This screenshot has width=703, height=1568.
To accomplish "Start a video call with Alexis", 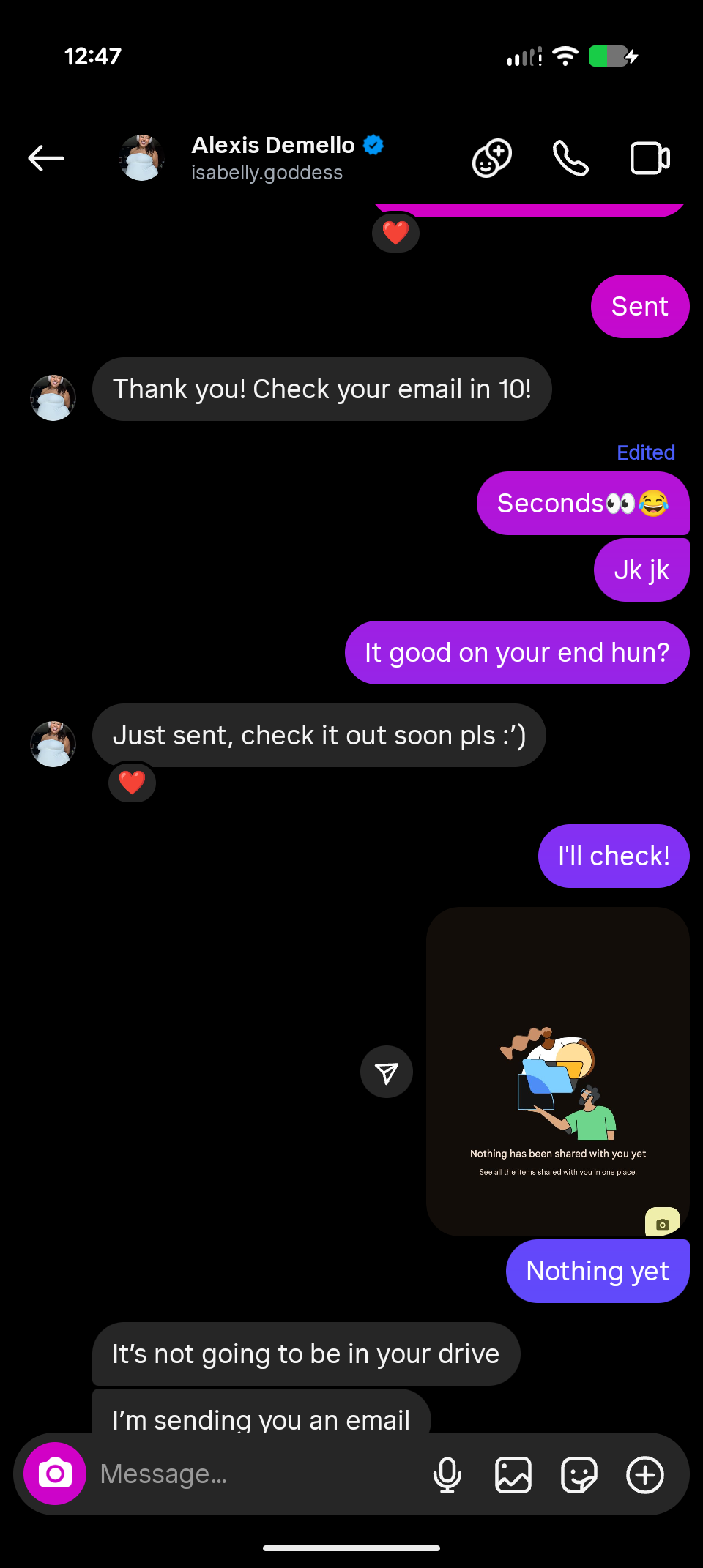I will pos(650,158).
